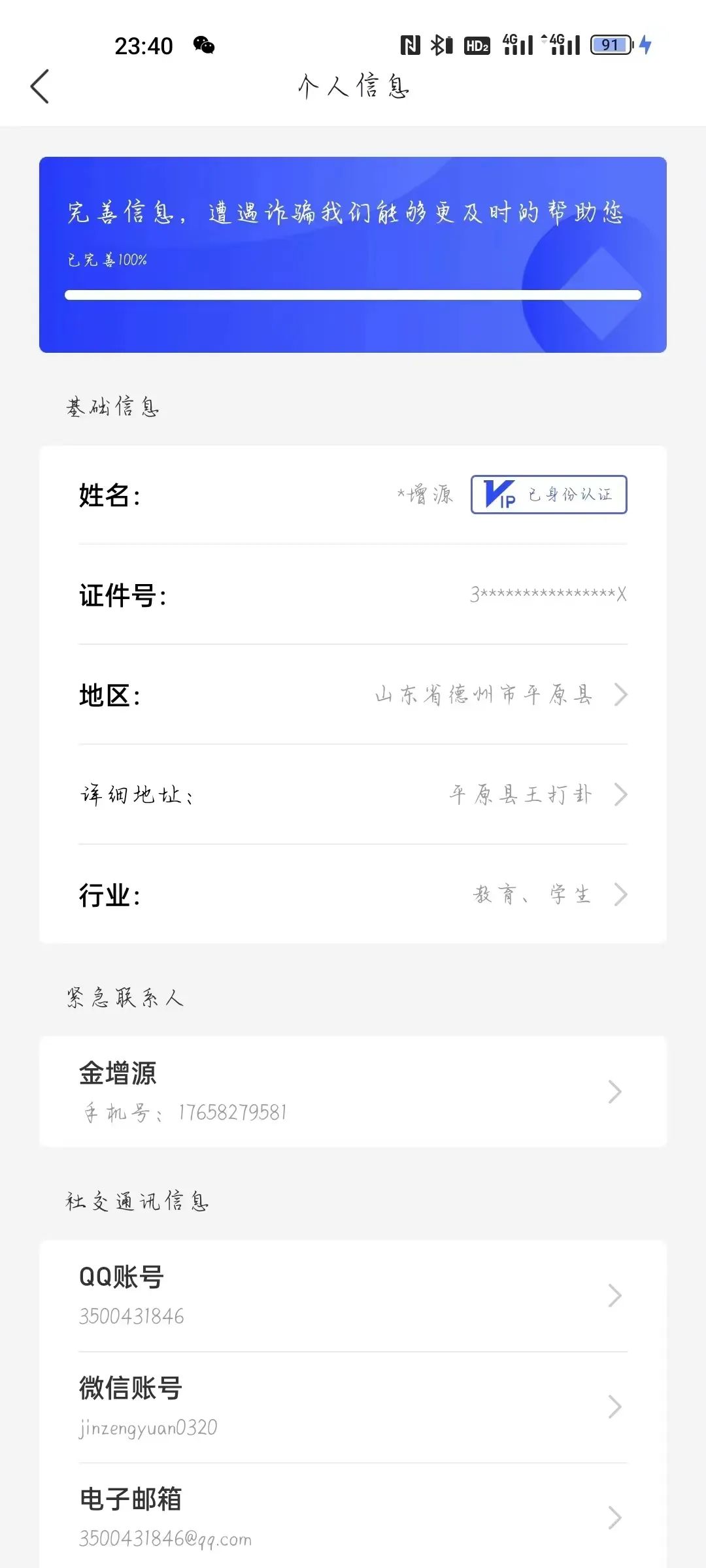Screen dimensions: 706x1568
Task: Click the 100% completion progress bar
Action: [x=353, y=295]
